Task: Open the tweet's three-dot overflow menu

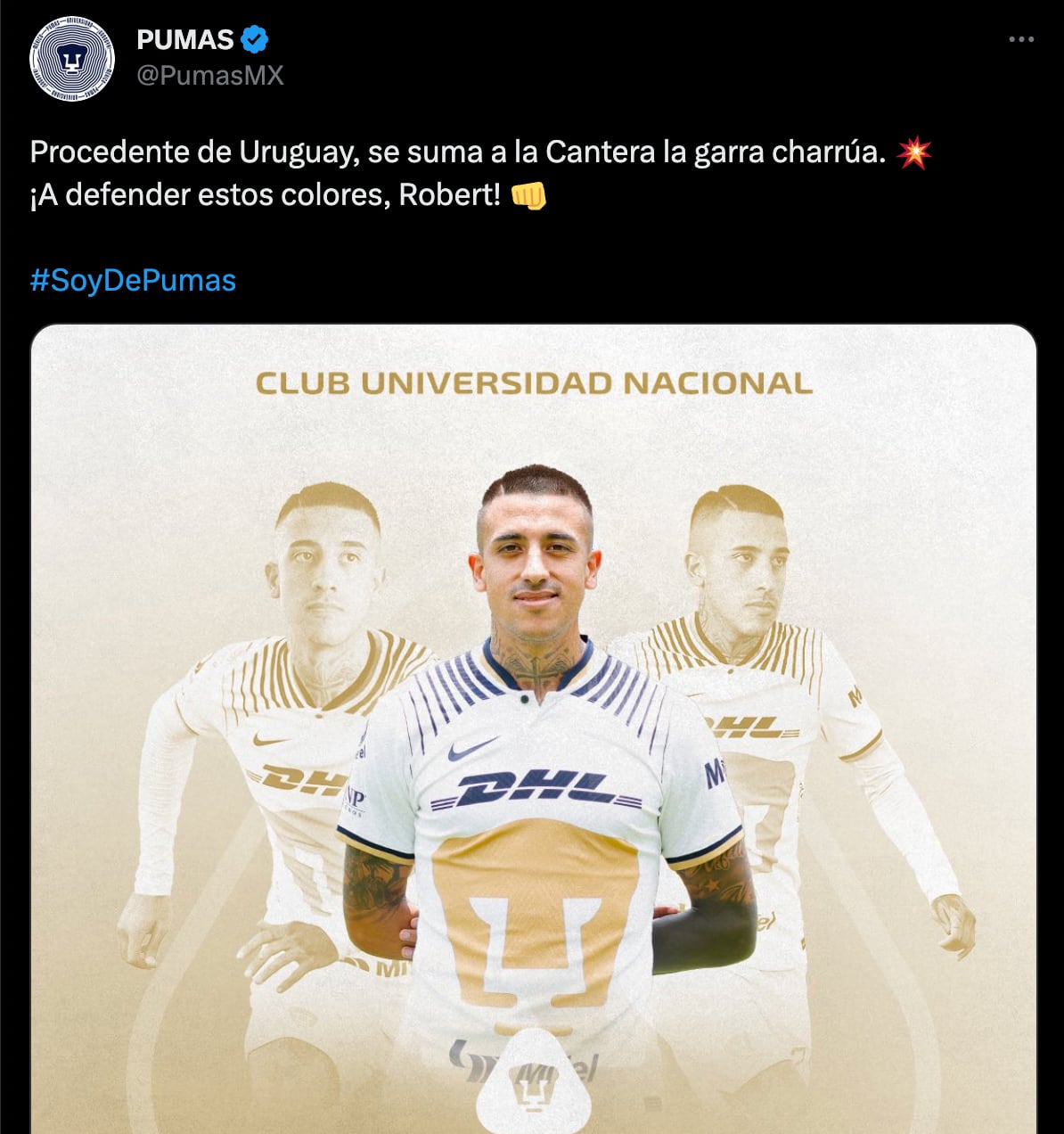Action: [x=1021, y=39]
